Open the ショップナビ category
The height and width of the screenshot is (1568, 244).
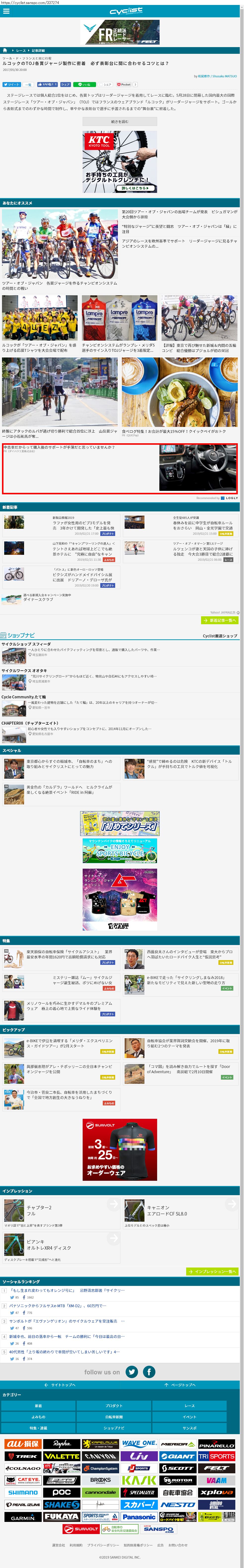pos(114,1428)
